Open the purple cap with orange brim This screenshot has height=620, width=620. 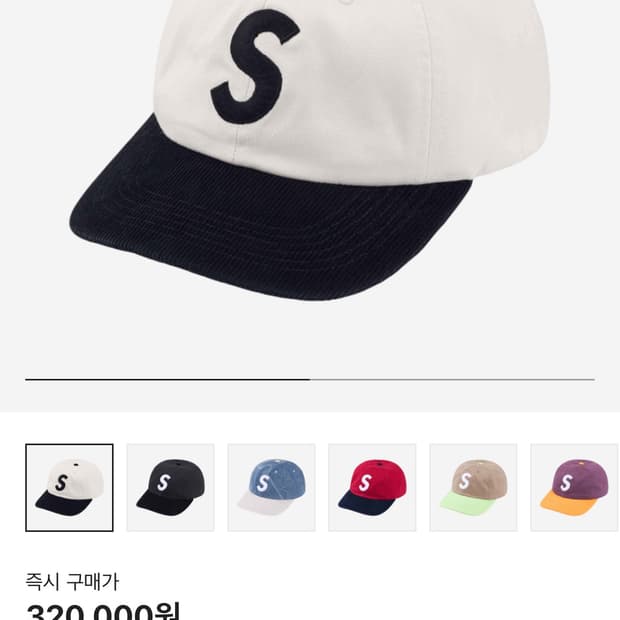574,487
